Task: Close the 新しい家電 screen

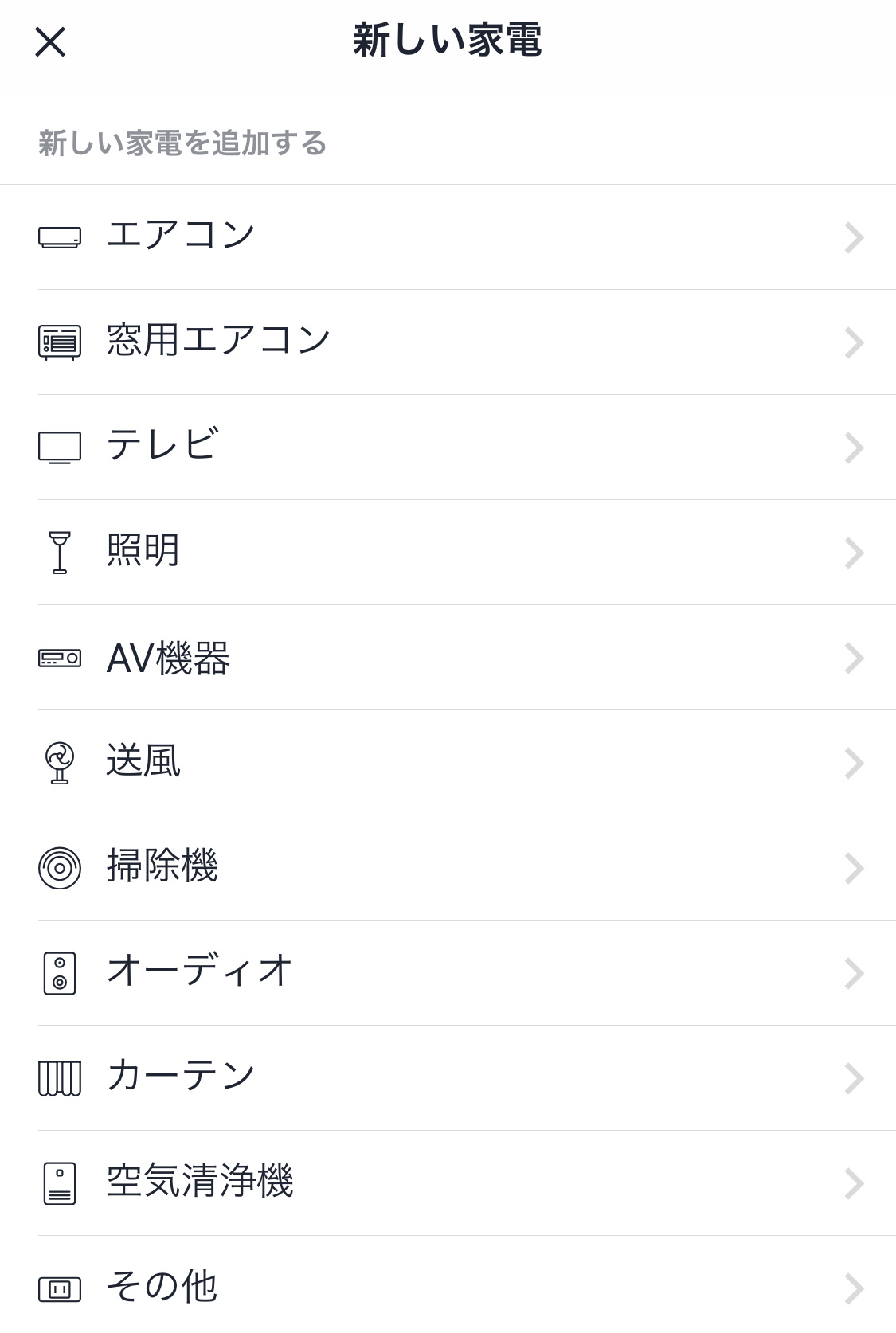Action: coord(50,41)
